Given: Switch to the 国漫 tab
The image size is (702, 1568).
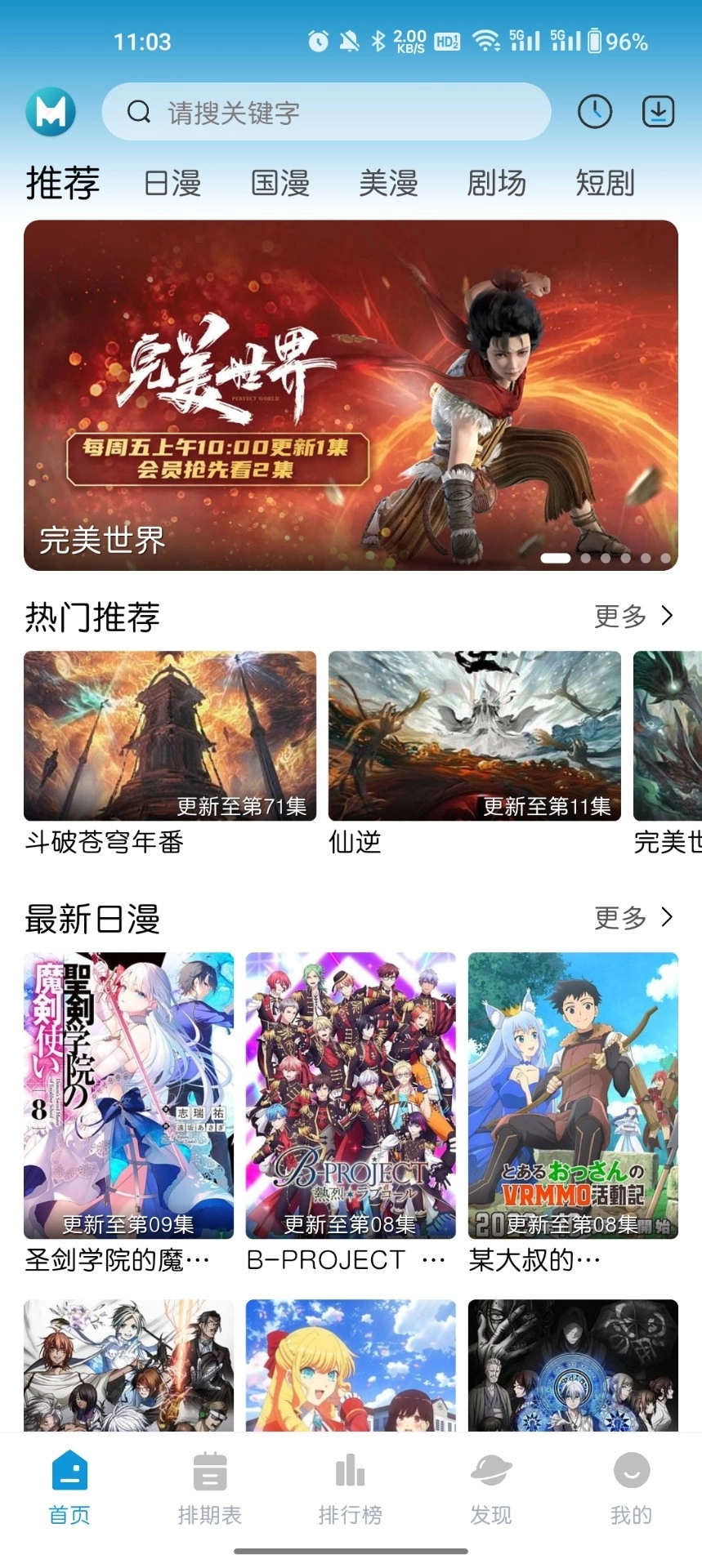Looking at the screenshot, I should coord(279,183).
